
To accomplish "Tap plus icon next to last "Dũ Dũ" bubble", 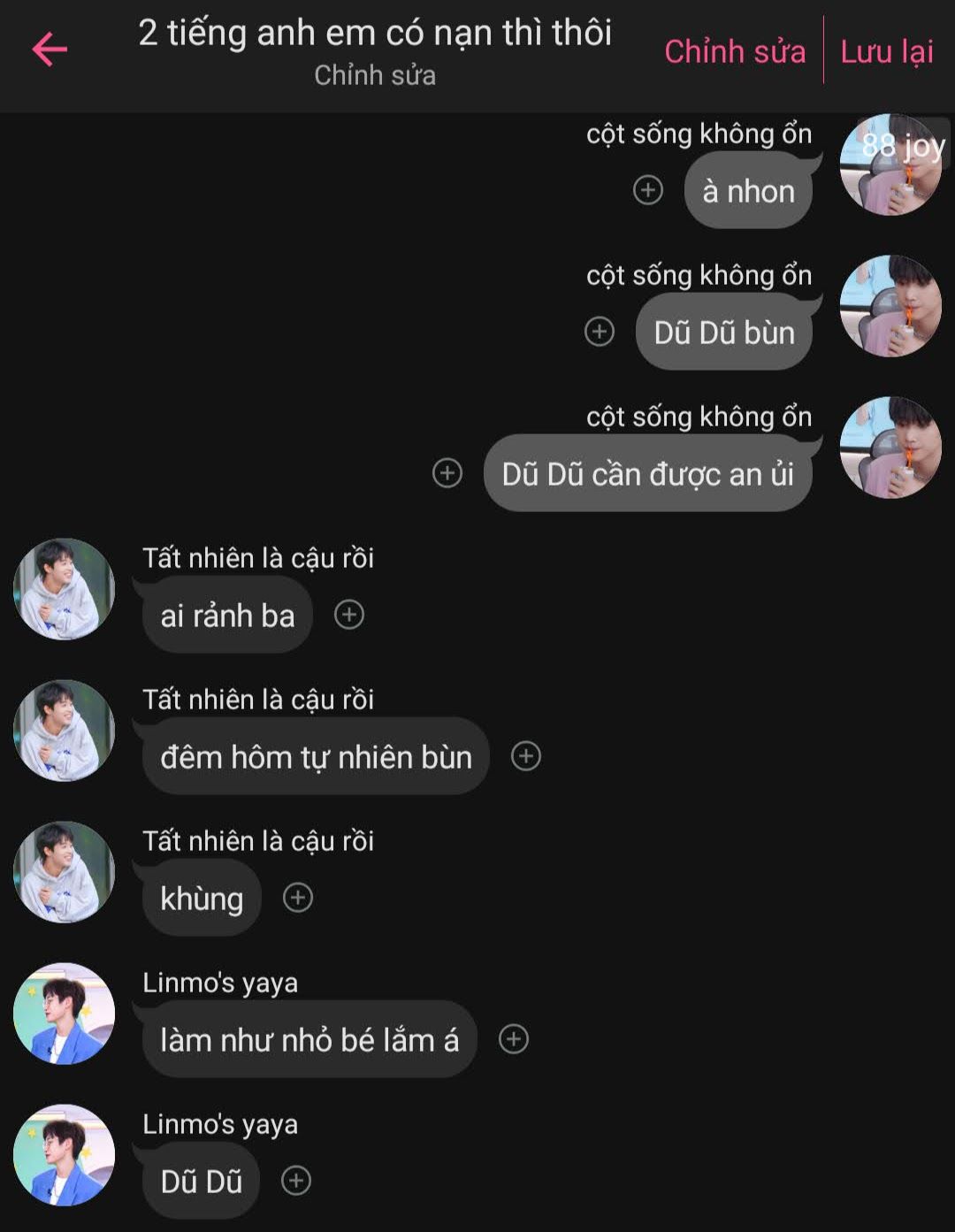I will (x=296, y=1181).
